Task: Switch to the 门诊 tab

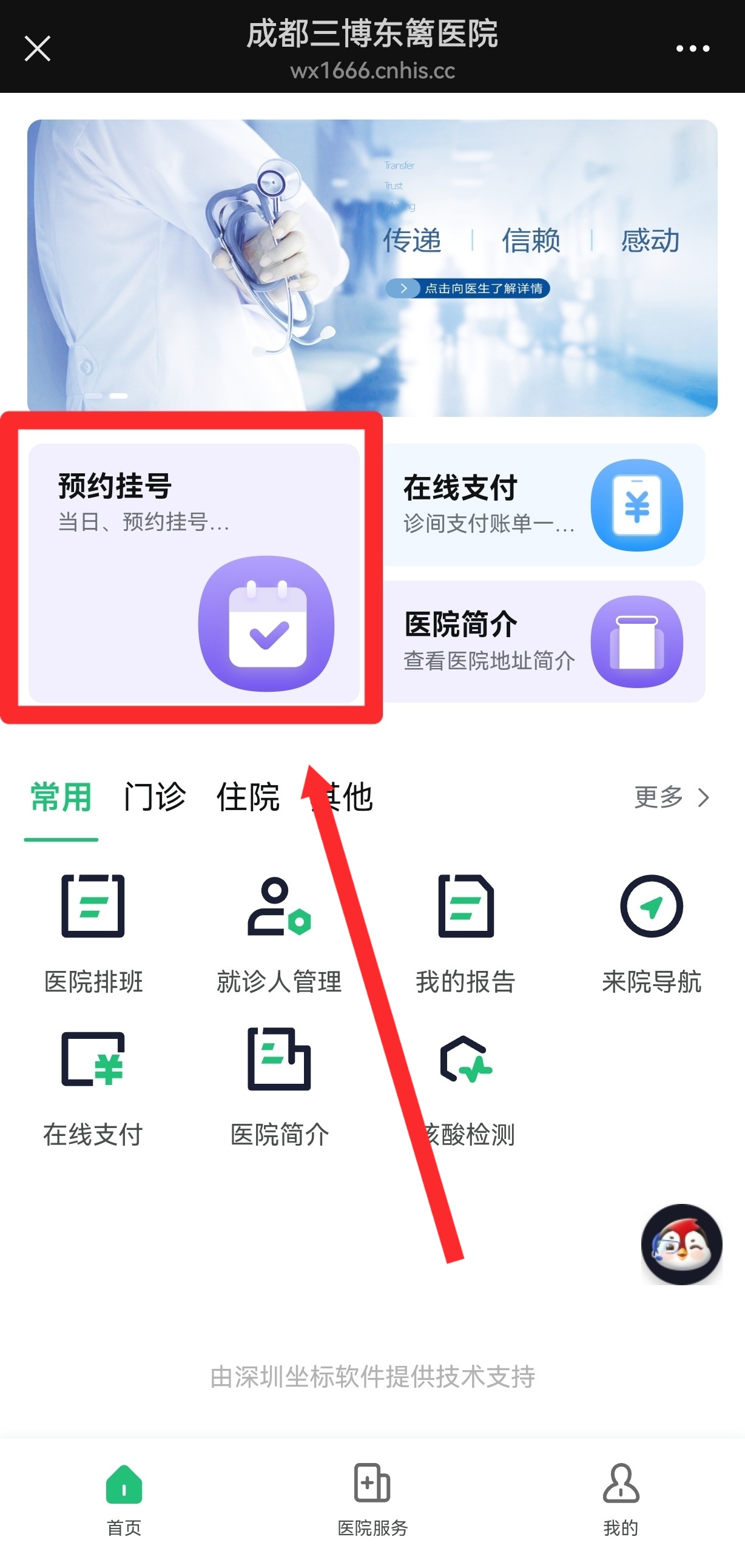Action: point(155,797)
